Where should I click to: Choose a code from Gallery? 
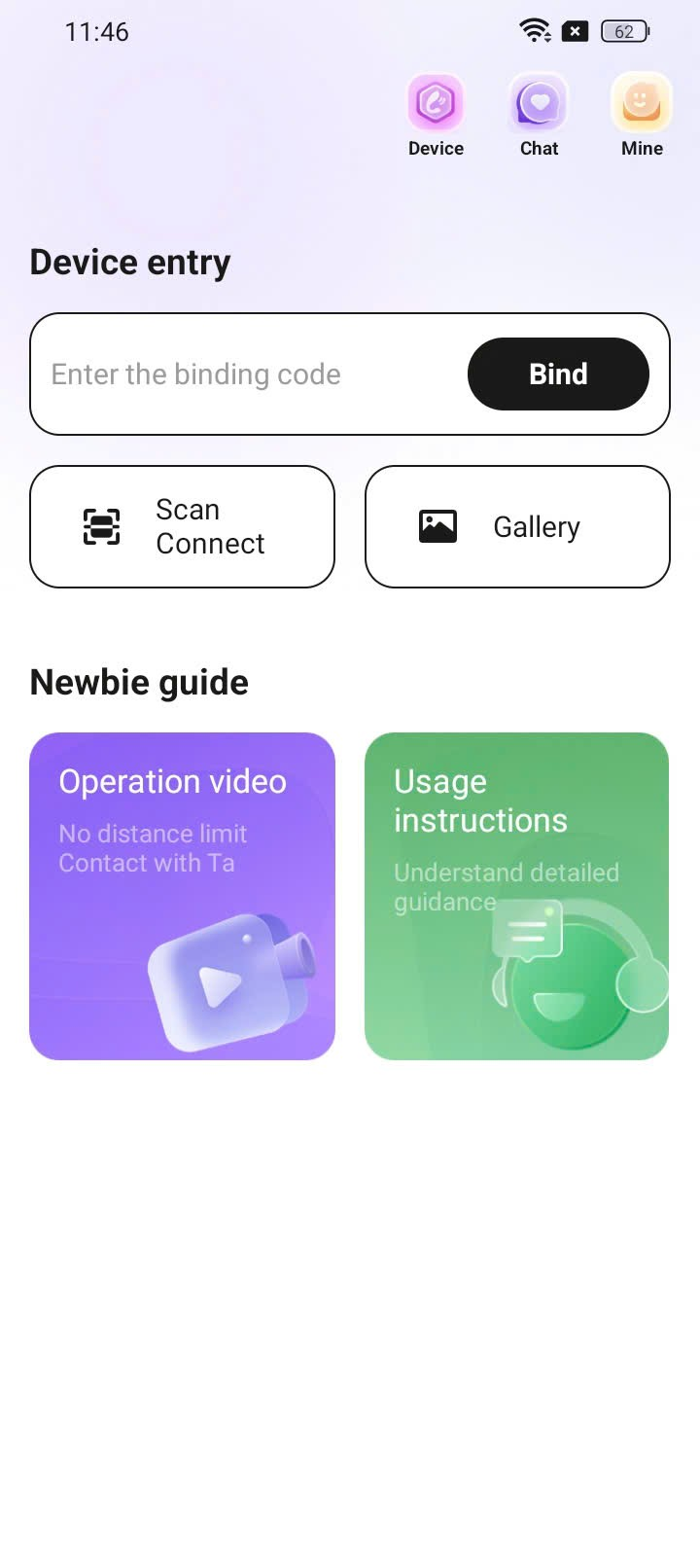coord(517,526)
